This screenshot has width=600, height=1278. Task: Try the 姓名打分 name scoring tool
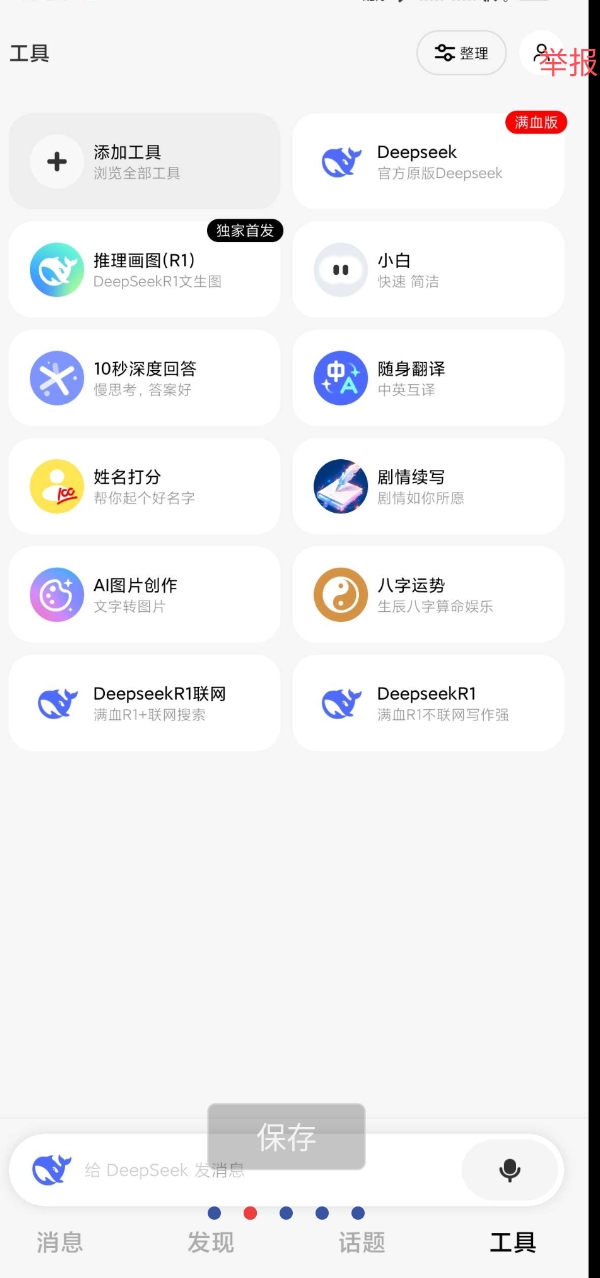145,486
